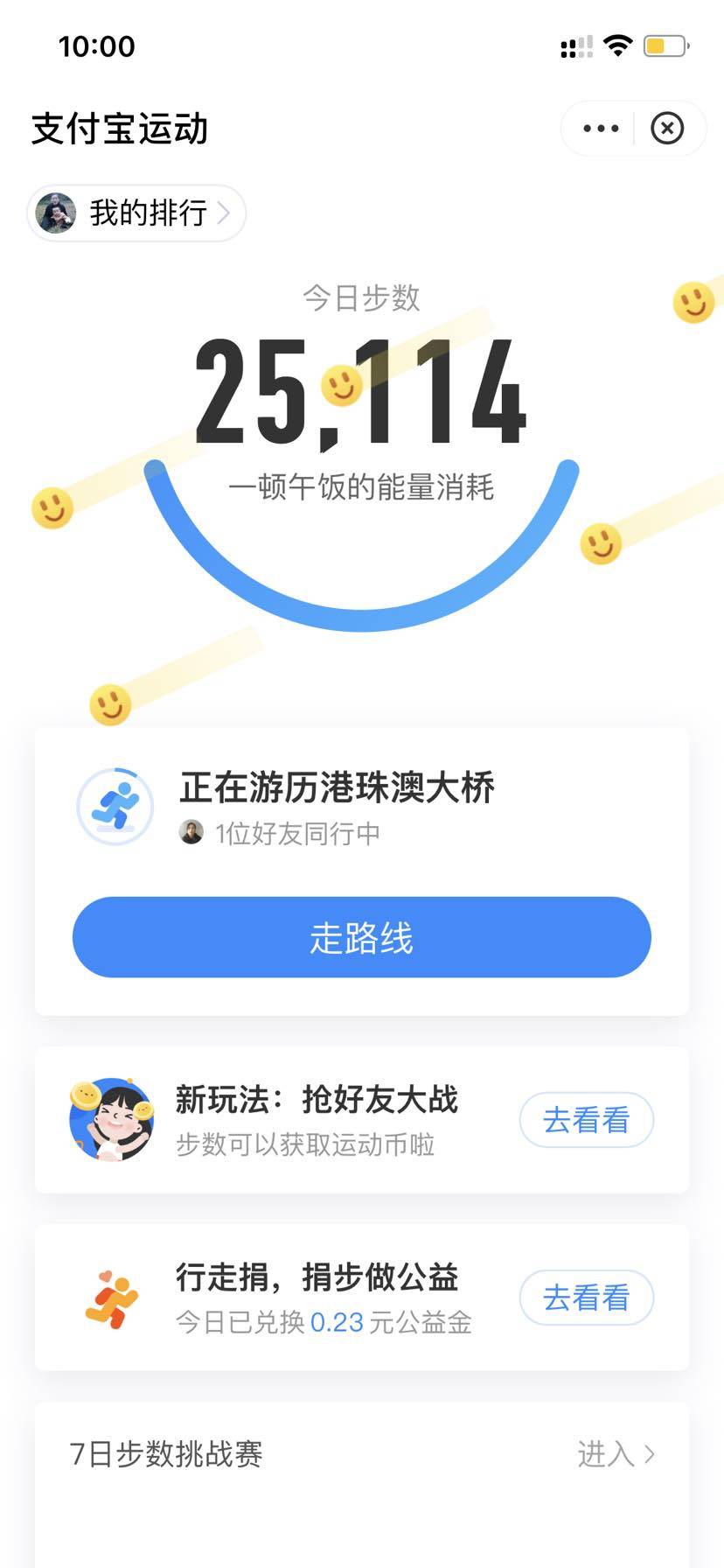Tap 去看看 for 抢好友大战
Viewport: 724px width, 1568px height.
(x=586, y=1120)
